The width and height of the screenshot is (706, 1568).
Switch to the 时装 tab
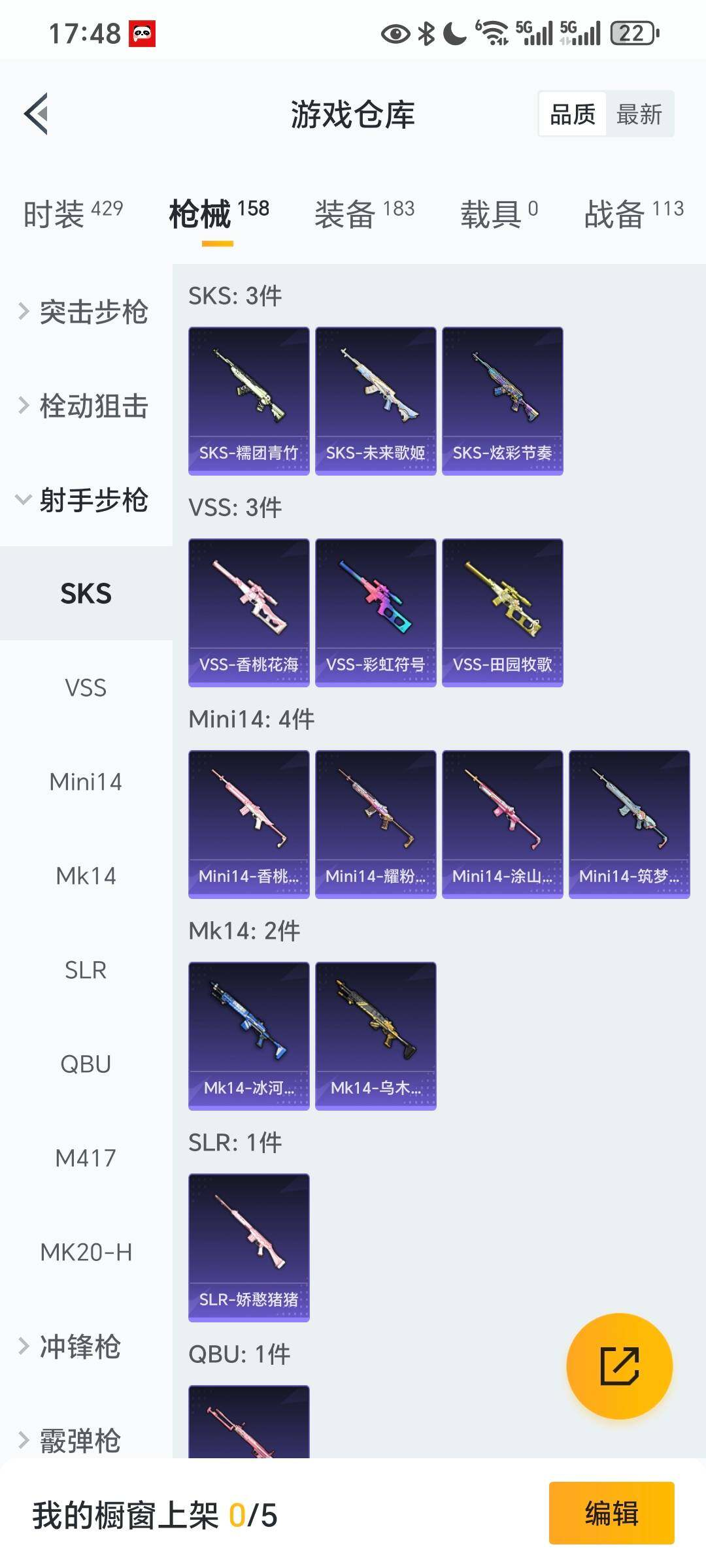72,214
